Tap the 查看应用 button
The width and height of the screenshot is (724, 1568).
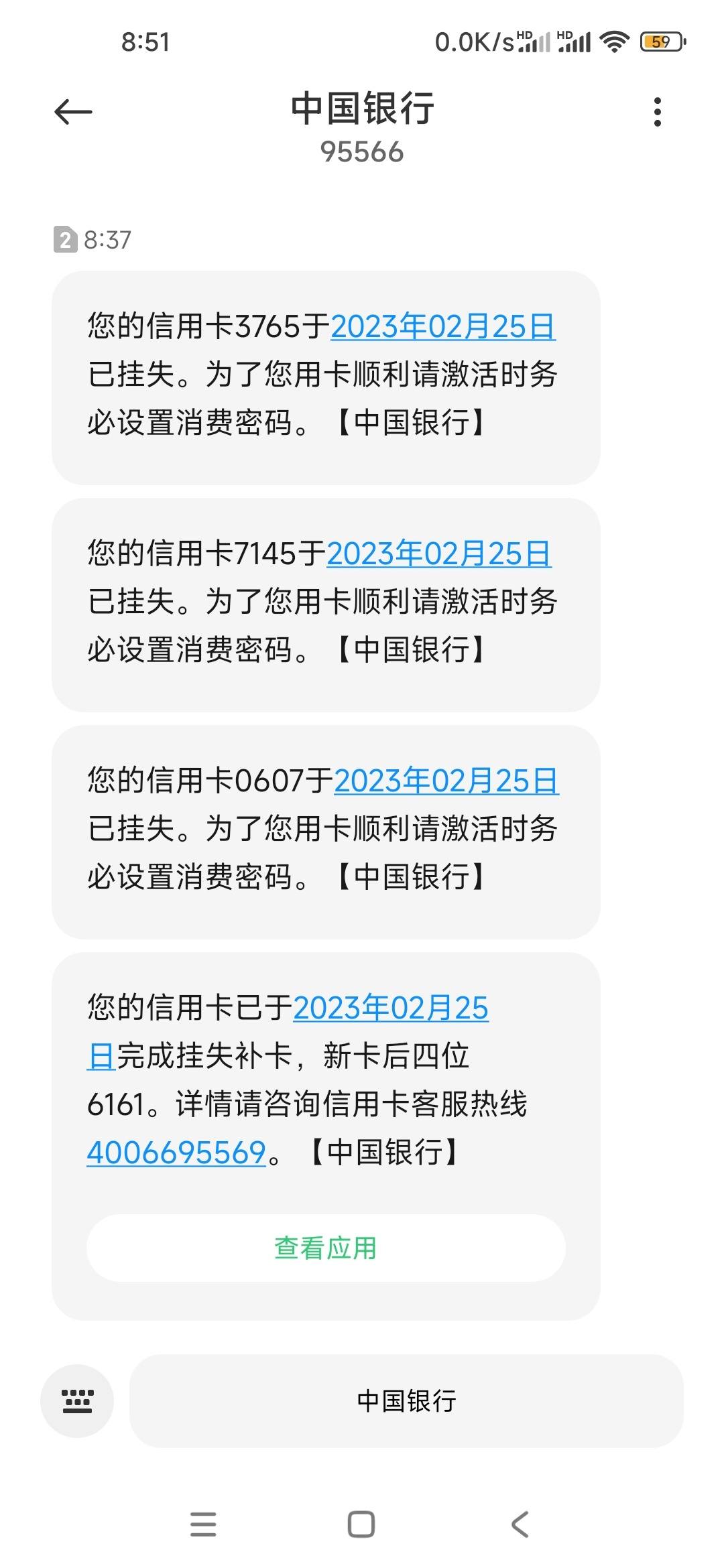(326, 1248)
